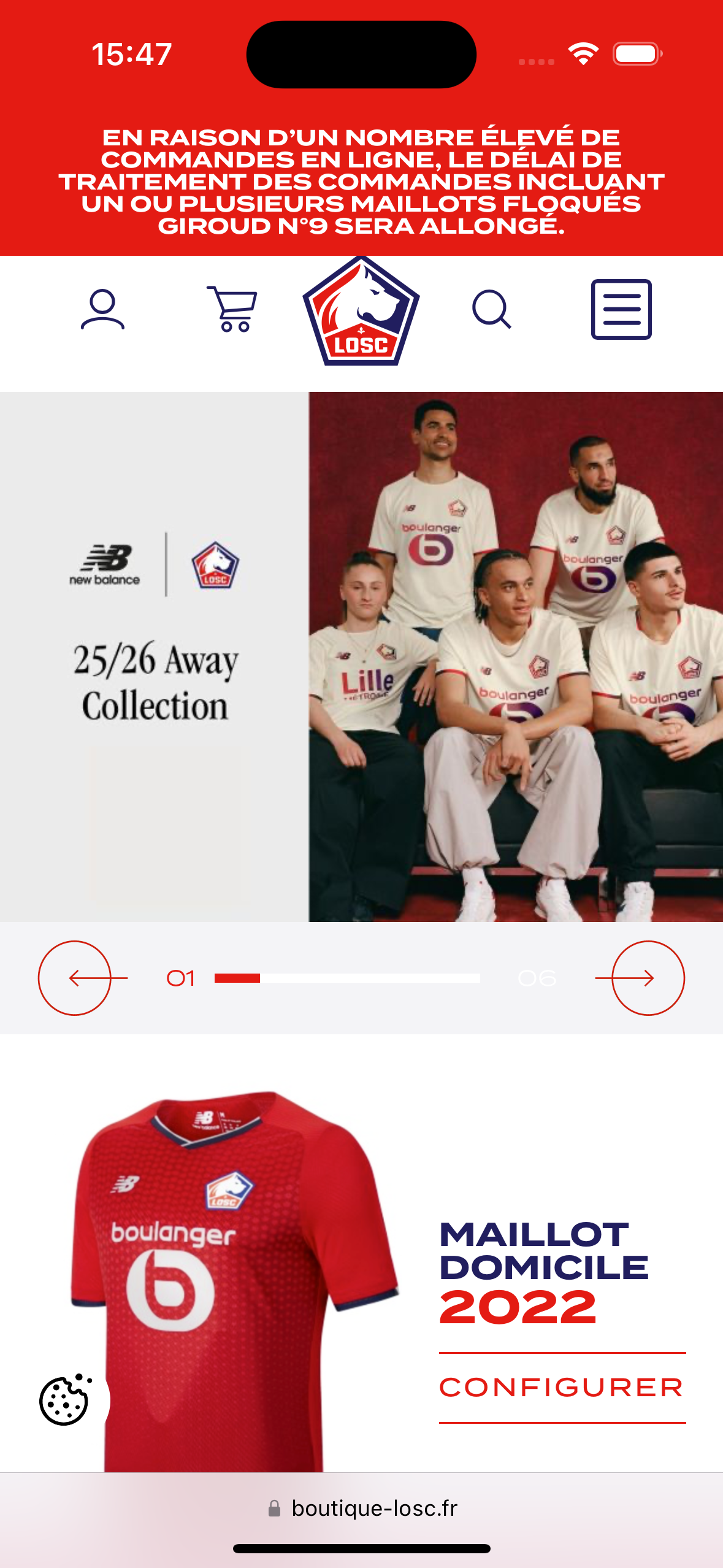Viewport: 723px width, 1568px height.
Task: Open the search magnifier
Action: pos(491,309)
